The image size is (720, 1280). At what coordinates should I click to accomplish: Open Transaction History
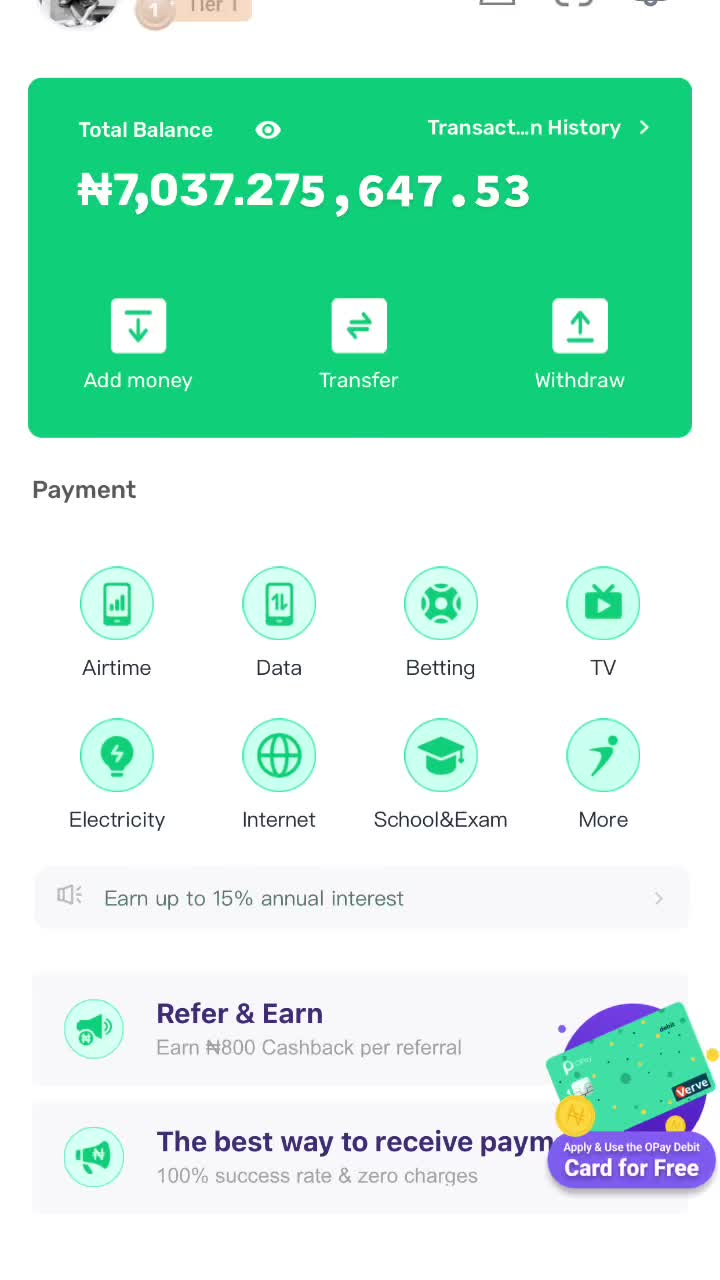click(538, 128)
